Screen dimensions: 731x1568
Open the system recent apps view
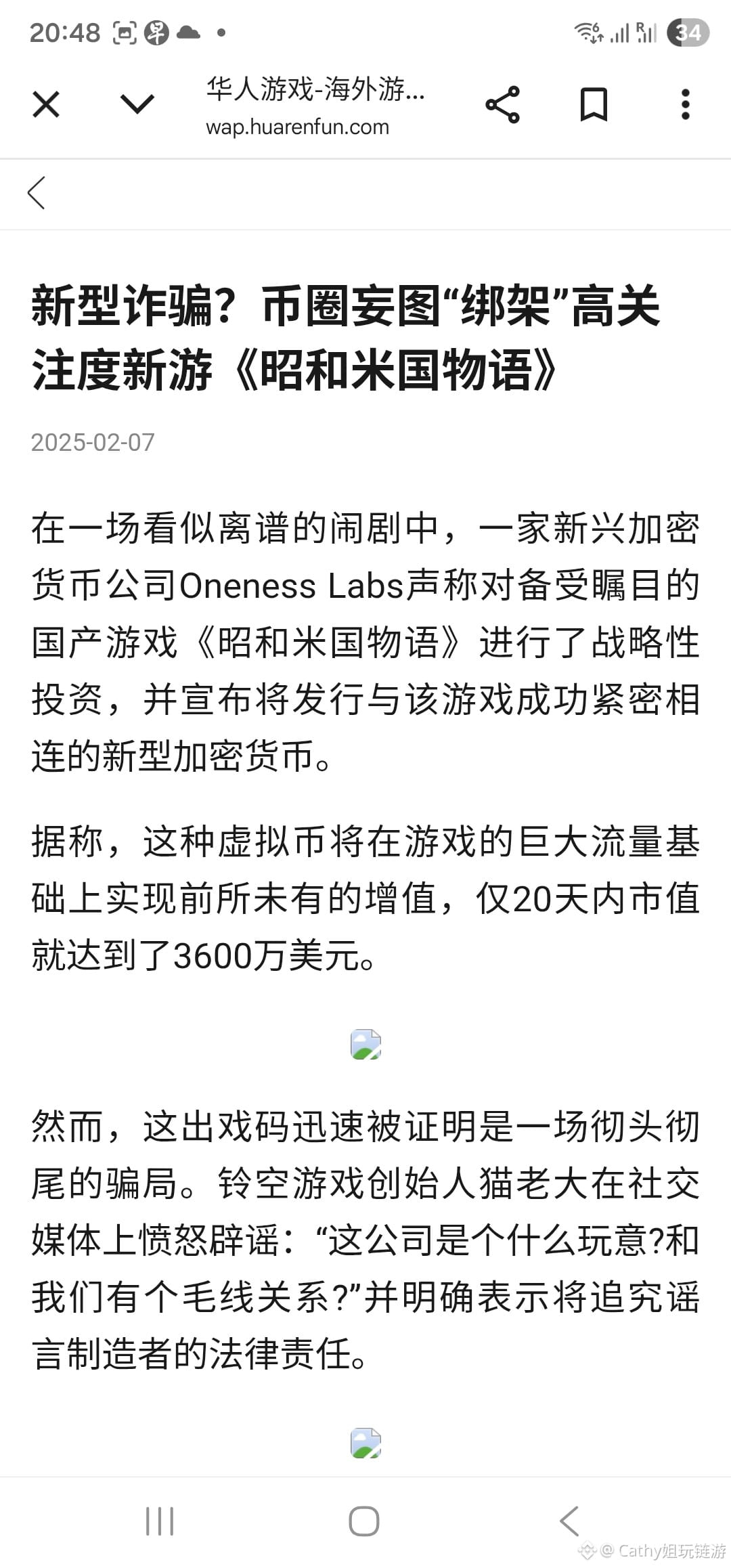pyautogui.click(x=160, y=1521)
